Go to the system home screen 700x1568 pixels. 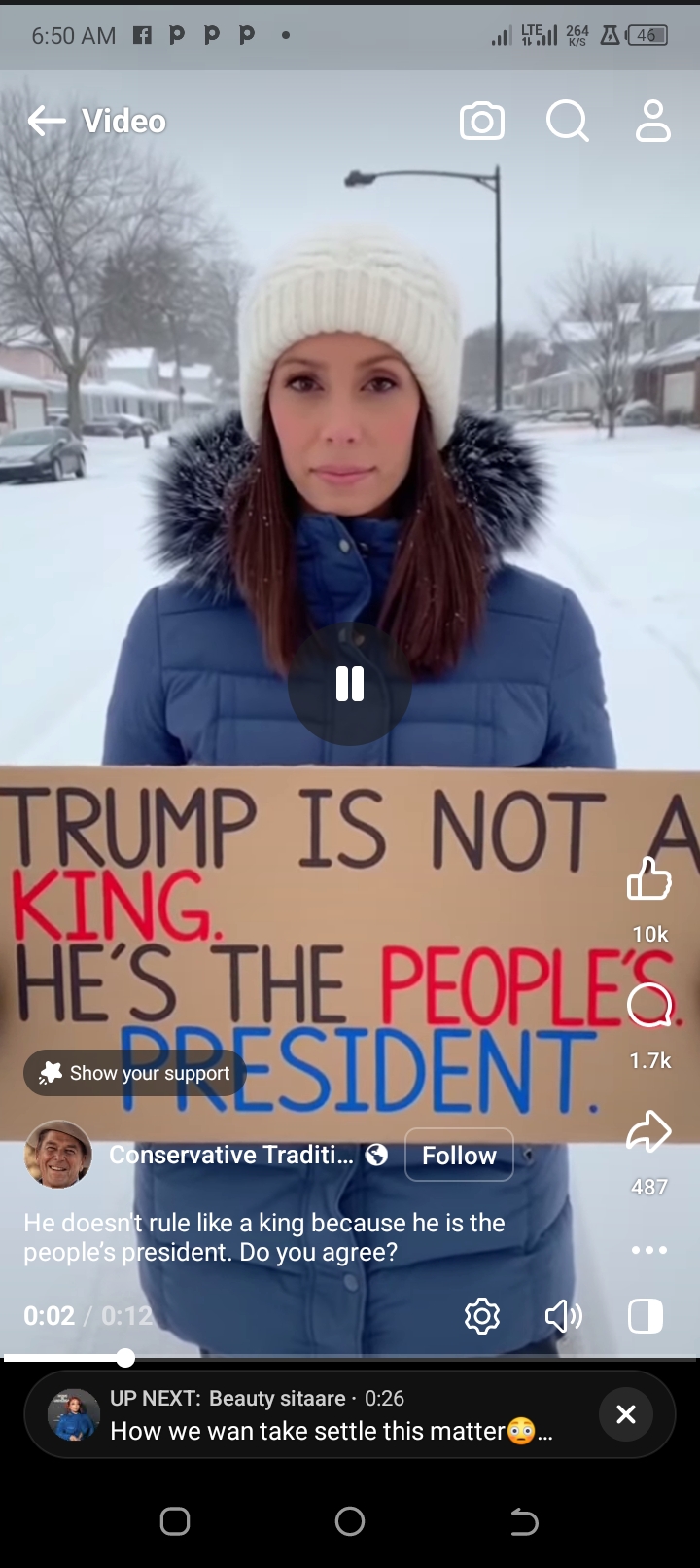pos(350,1521)
